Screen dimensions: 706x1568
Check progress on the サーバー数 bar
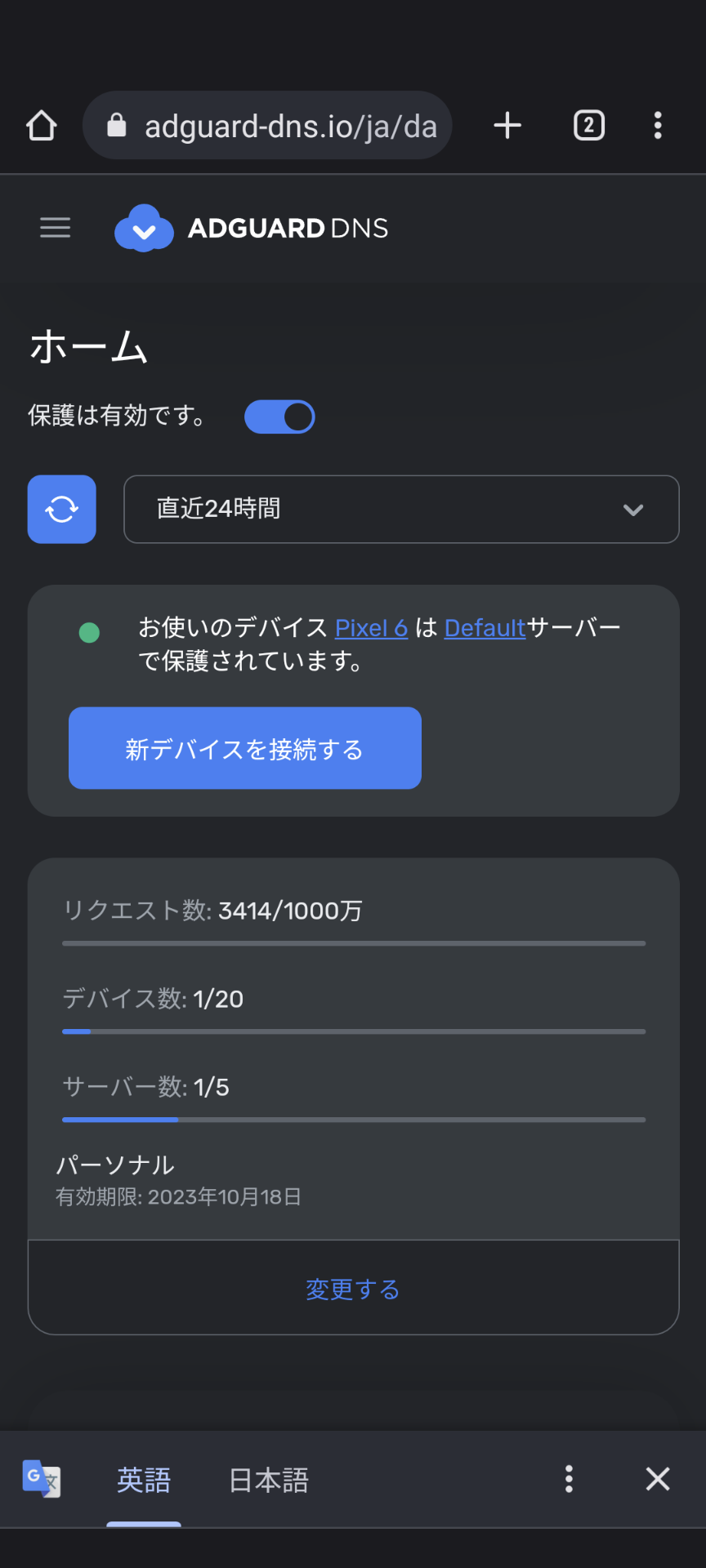[x=353, y=1119]
